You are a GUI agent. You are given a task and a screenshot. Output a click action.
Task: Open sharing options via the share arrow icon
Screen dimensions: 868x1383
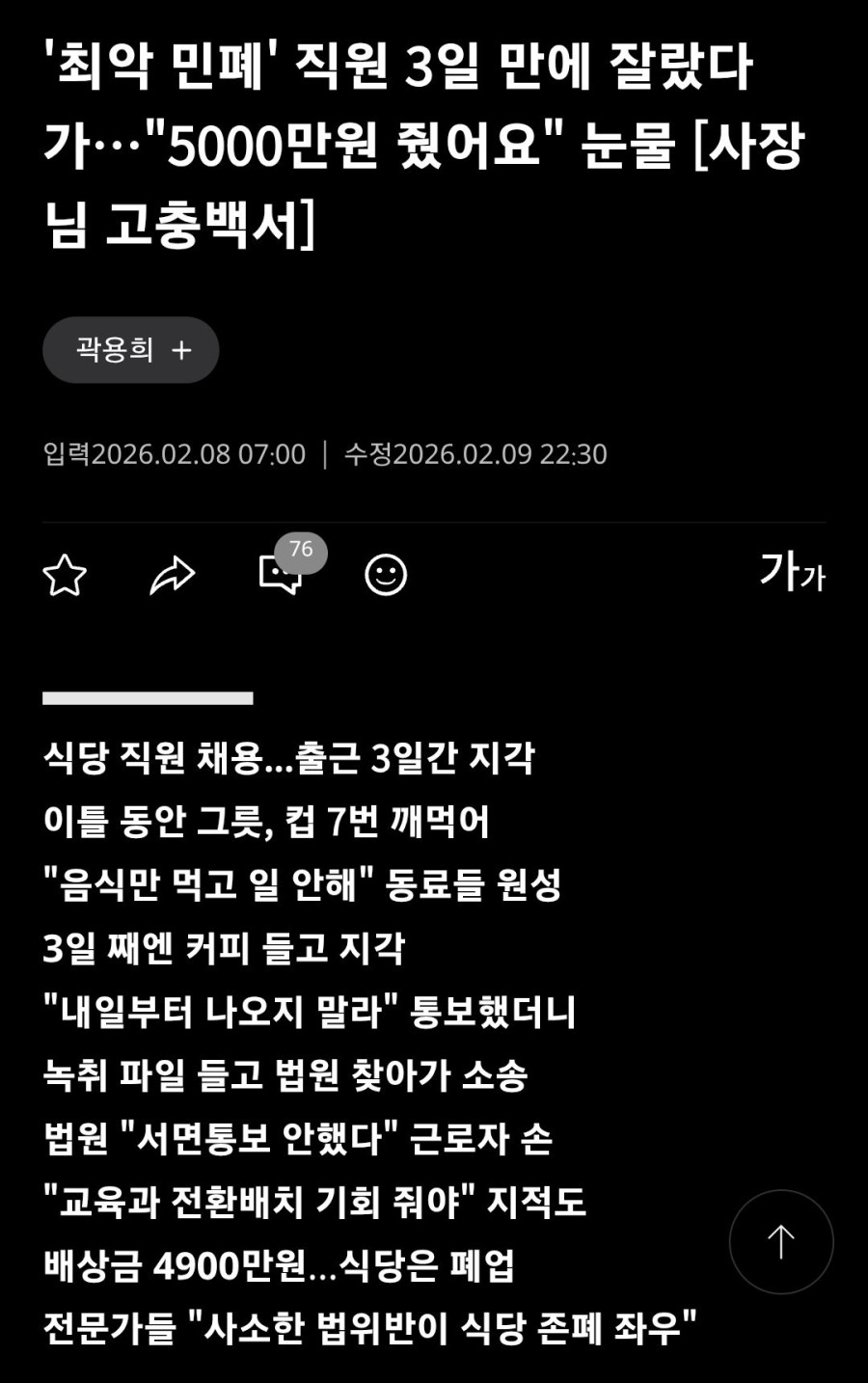pos(172,573)
